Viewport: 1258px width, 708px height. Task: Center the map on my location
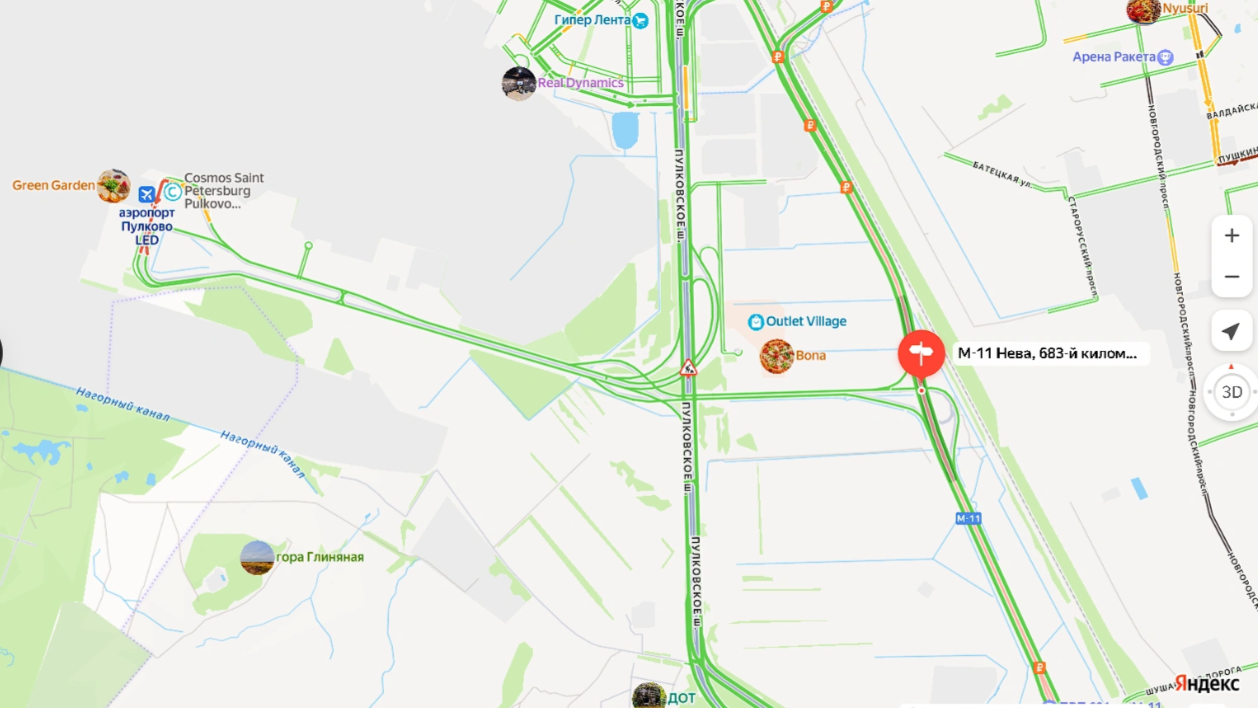click(x=1231, y=332)
